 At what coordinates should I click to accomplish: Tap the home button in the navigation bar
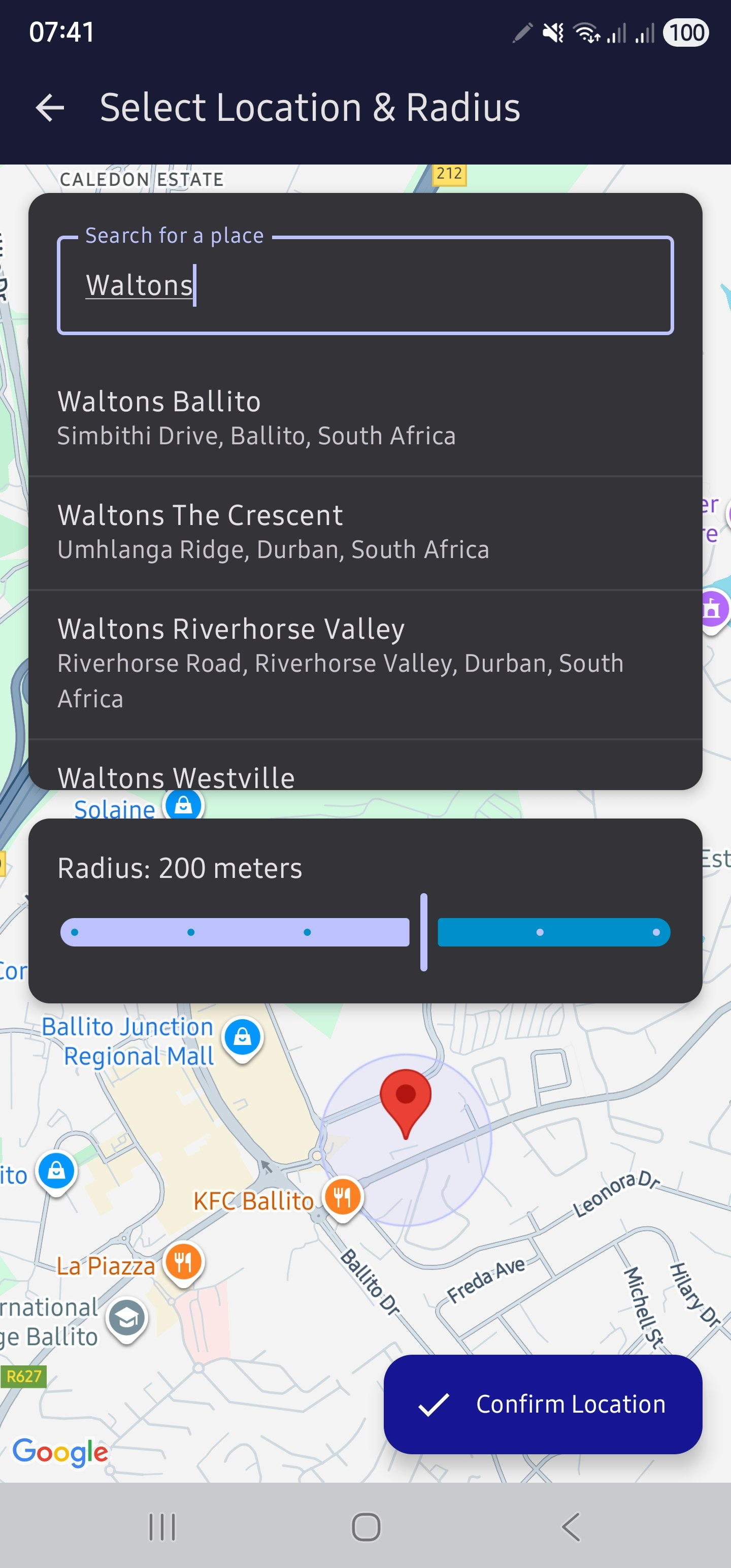pyautogui.click(x=365, y=1526)
